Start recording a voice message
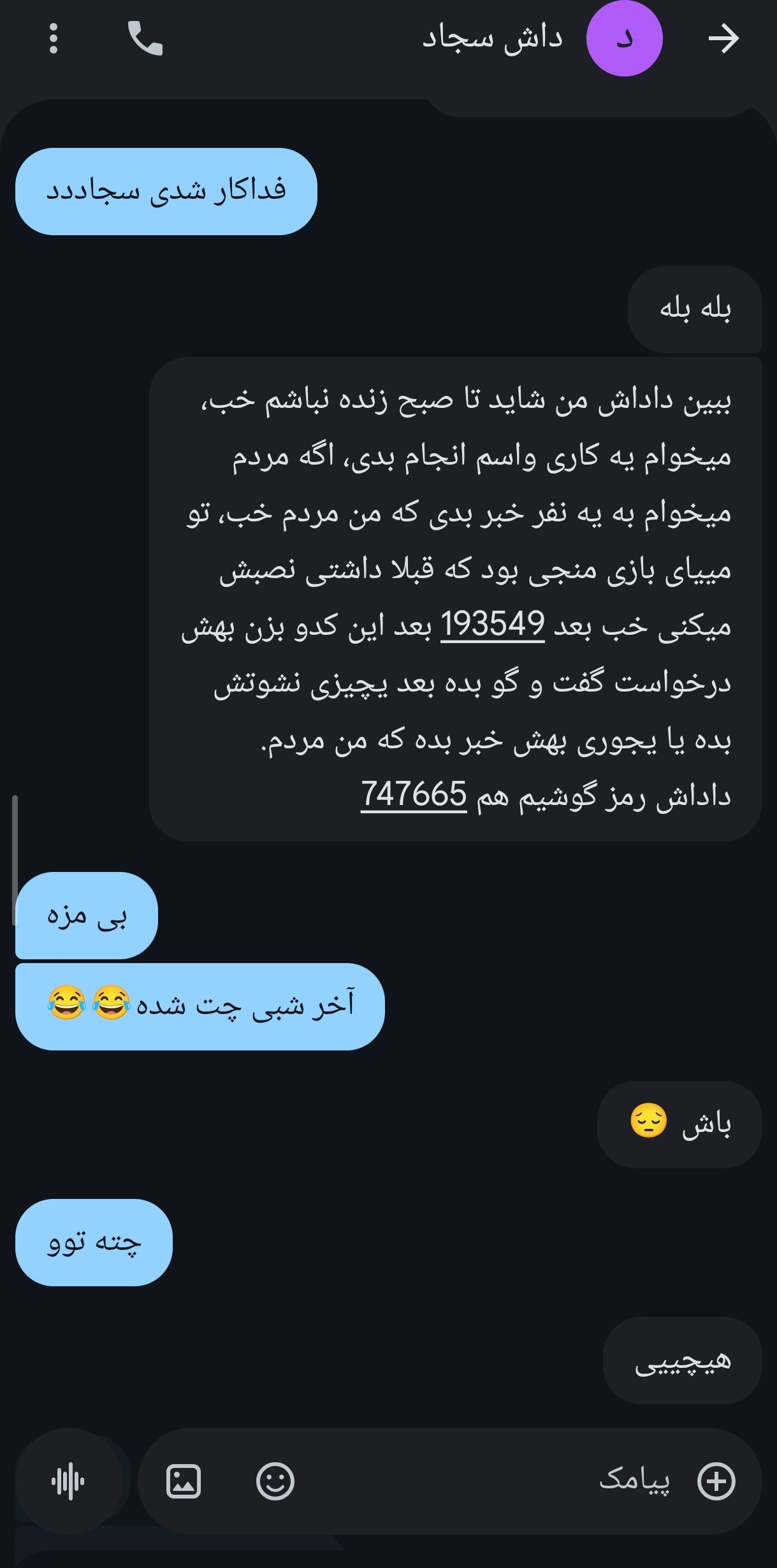Screen dimensions: 777x1568 [x=68, y=1481]
